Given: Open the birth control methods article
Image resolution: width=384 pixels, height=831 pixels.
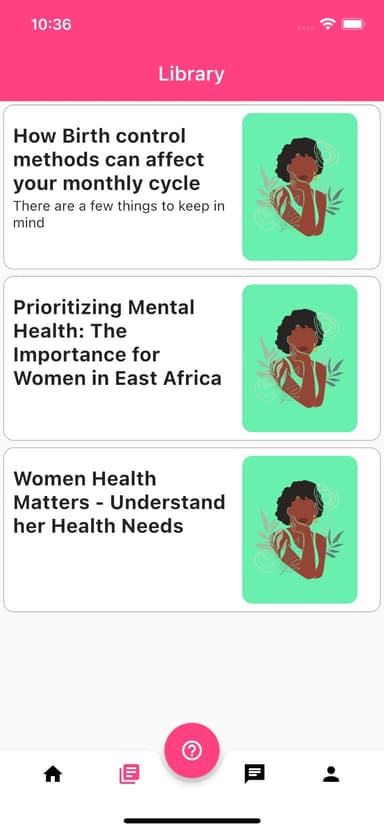Looking at the screenshot, I should click(192, 187).
